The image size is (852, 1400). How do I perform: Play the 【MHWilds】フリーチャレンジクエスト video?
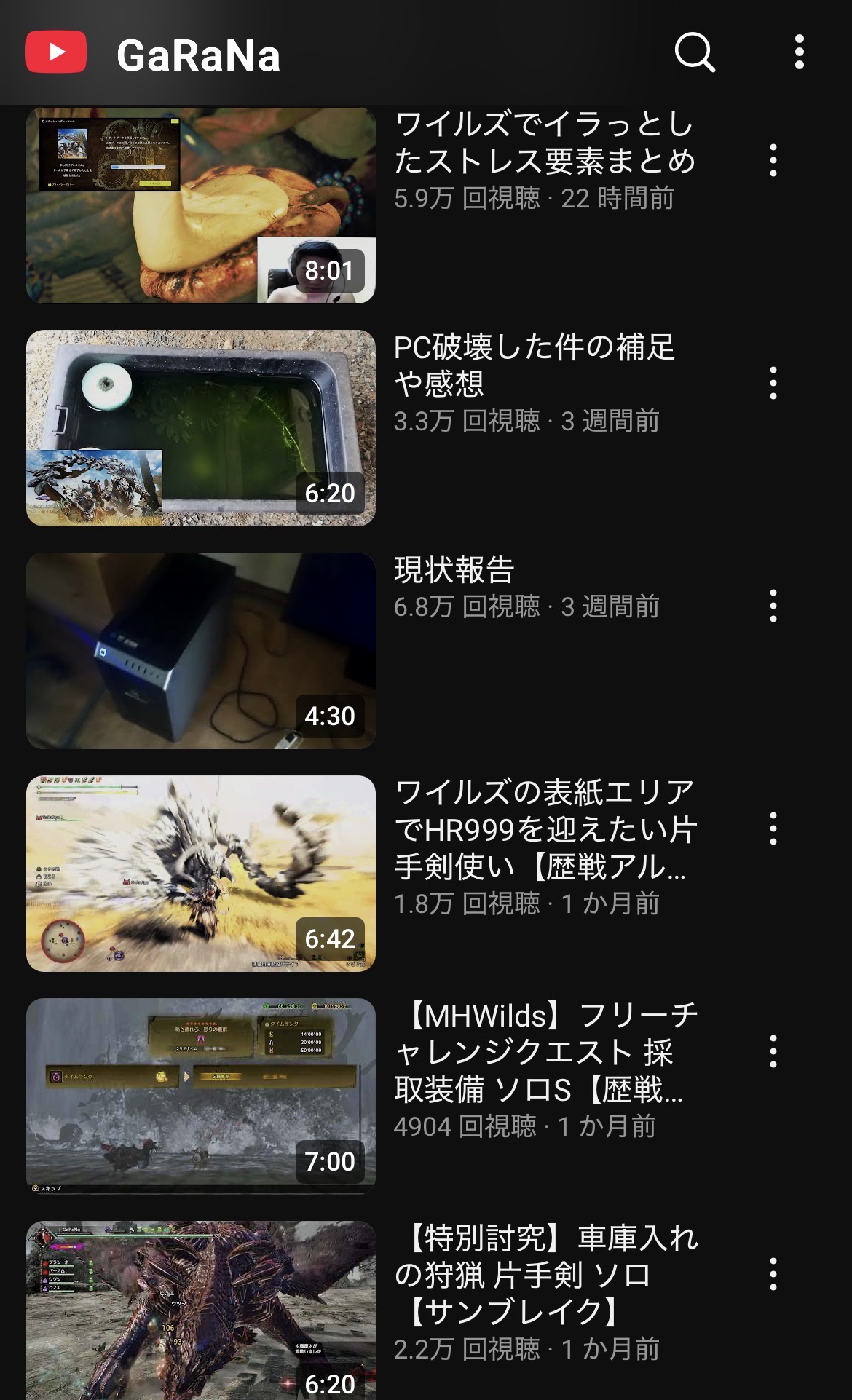click(x=201, y=1096)
